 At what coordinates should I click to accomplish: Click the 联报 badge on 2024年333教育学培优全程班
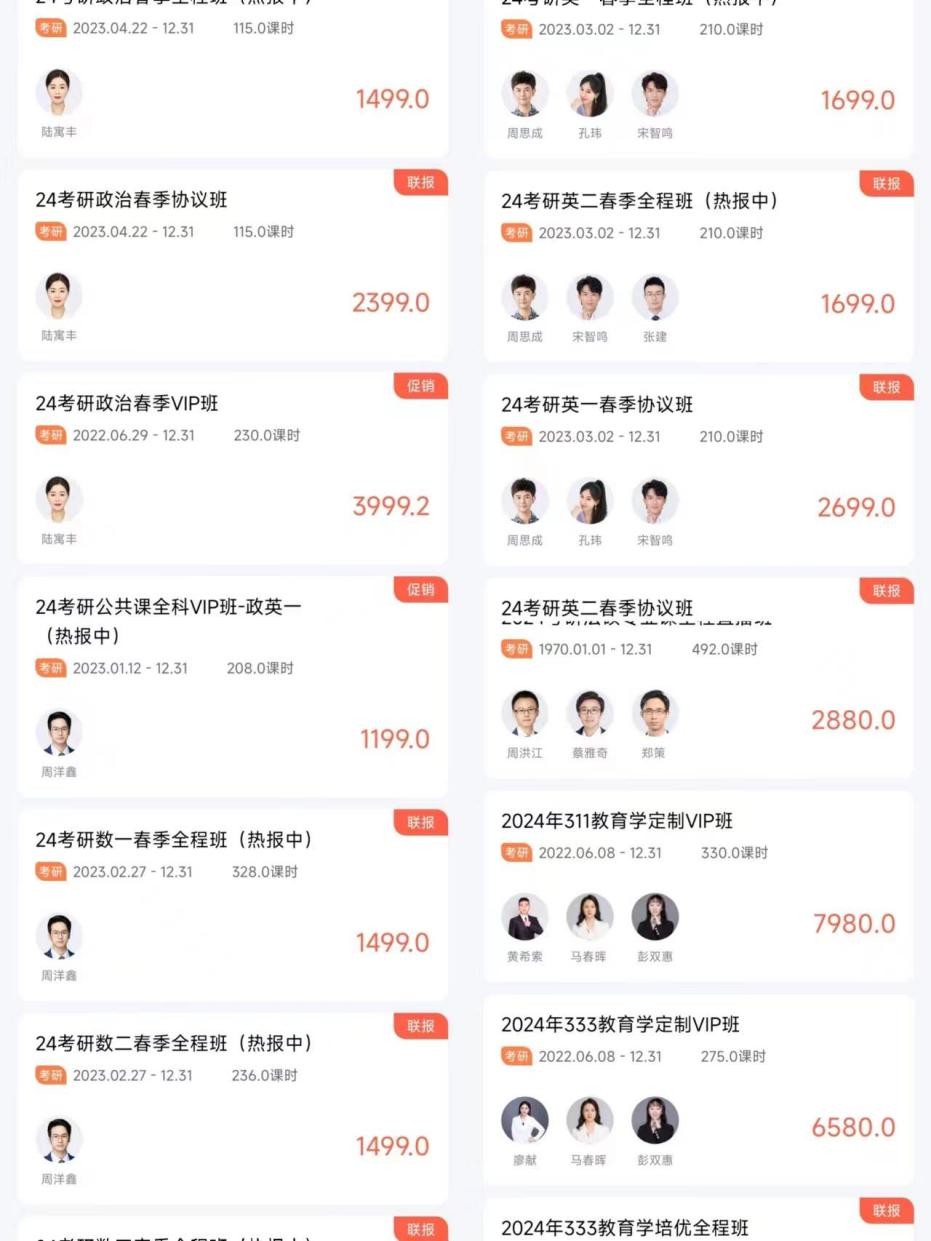(x=886, y=1210)
